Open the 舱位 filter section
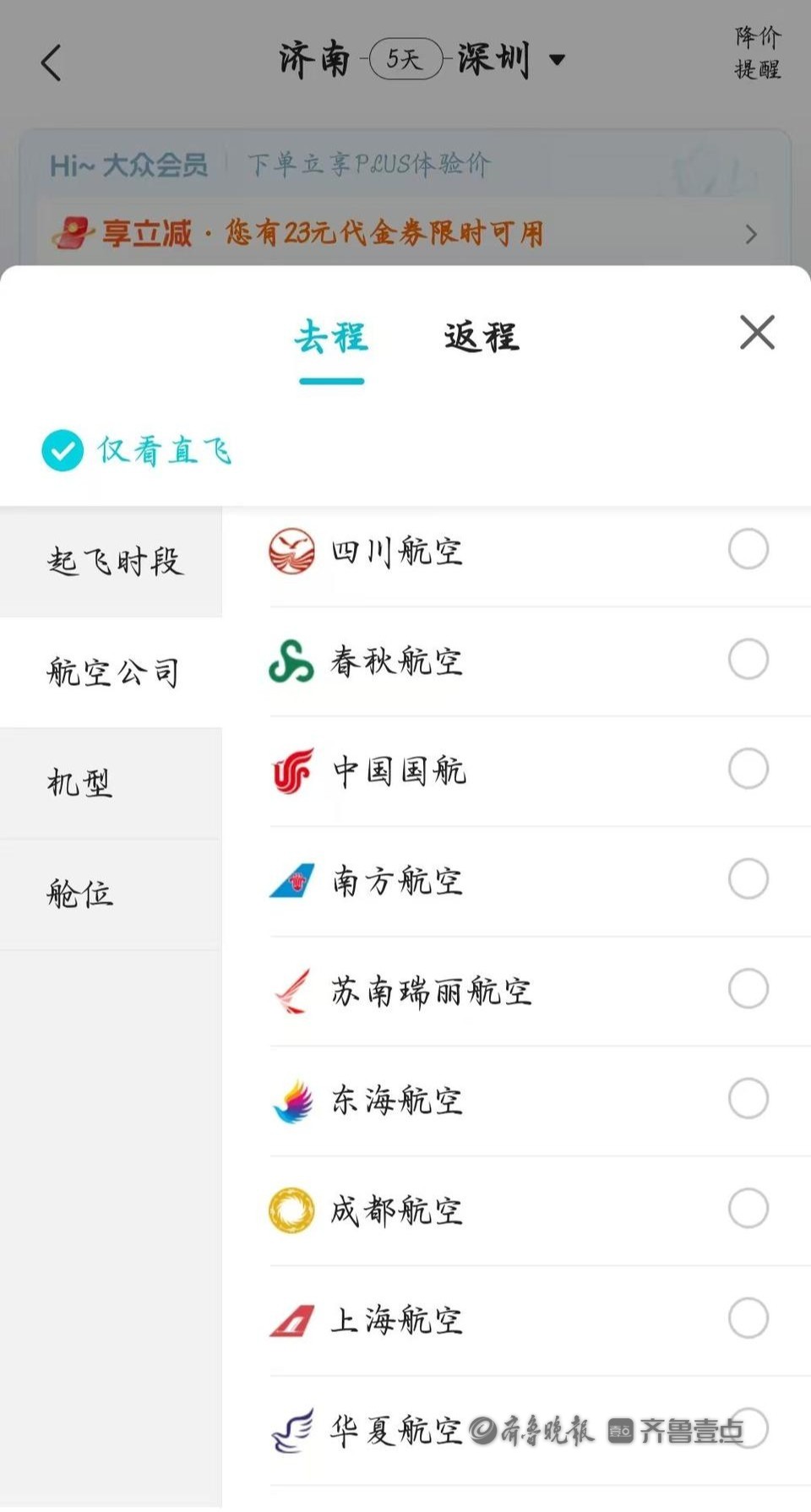Viewport: 811px width, 1512px height. tap(111, 894)
